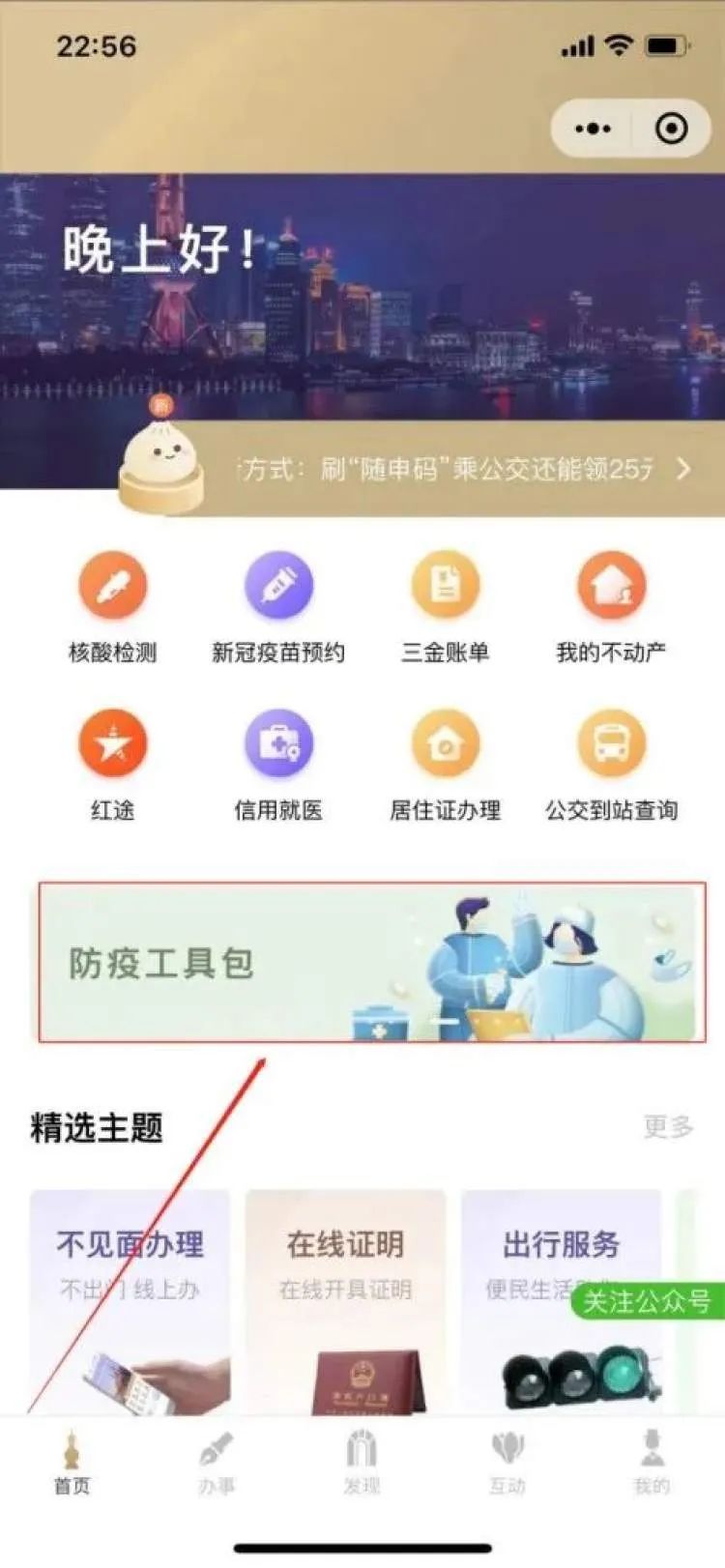
Task: Tap the 关注公众号 button
Action: point(648,1301)
